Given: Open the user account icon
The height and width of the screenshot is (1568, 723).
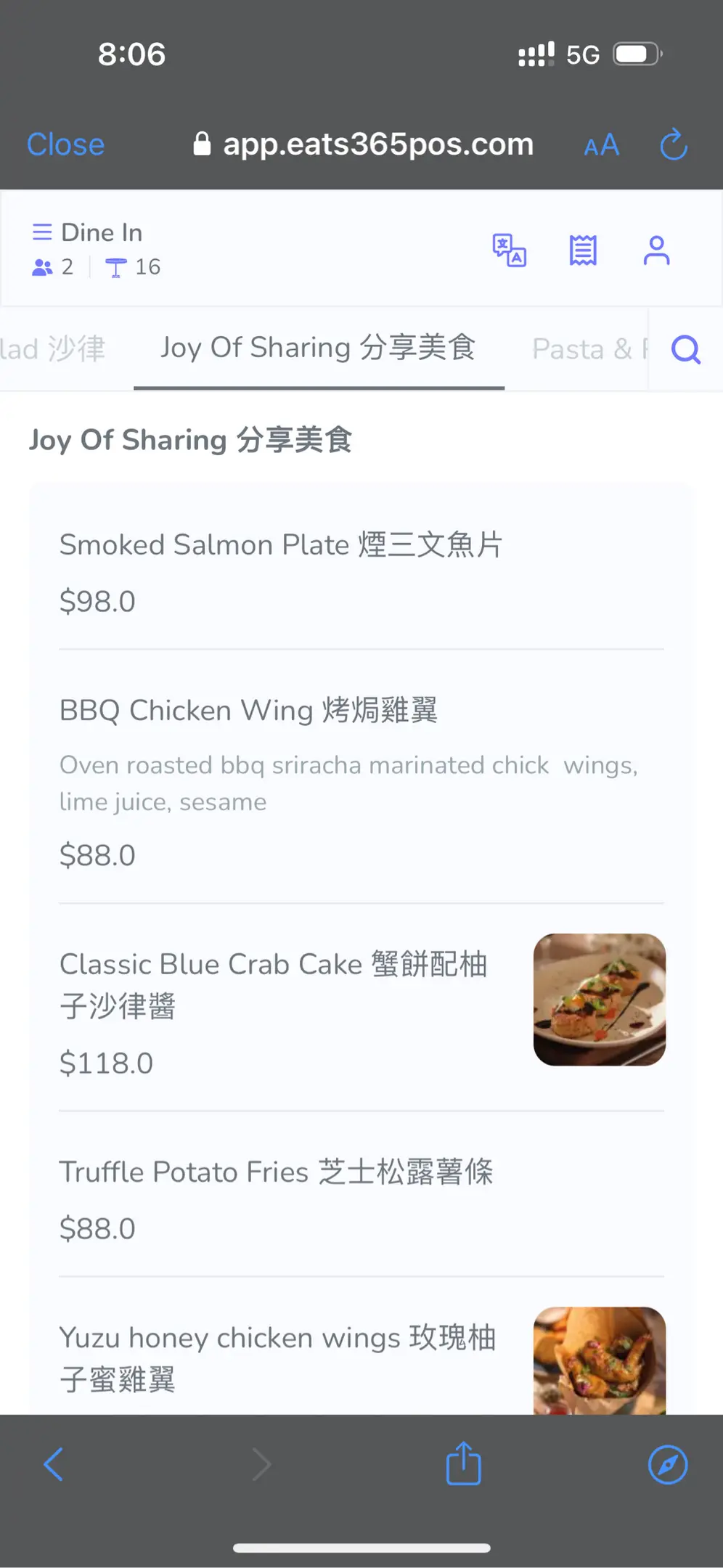Looking at the screenshot, I should pyautogui.click(x=656, y=250).
